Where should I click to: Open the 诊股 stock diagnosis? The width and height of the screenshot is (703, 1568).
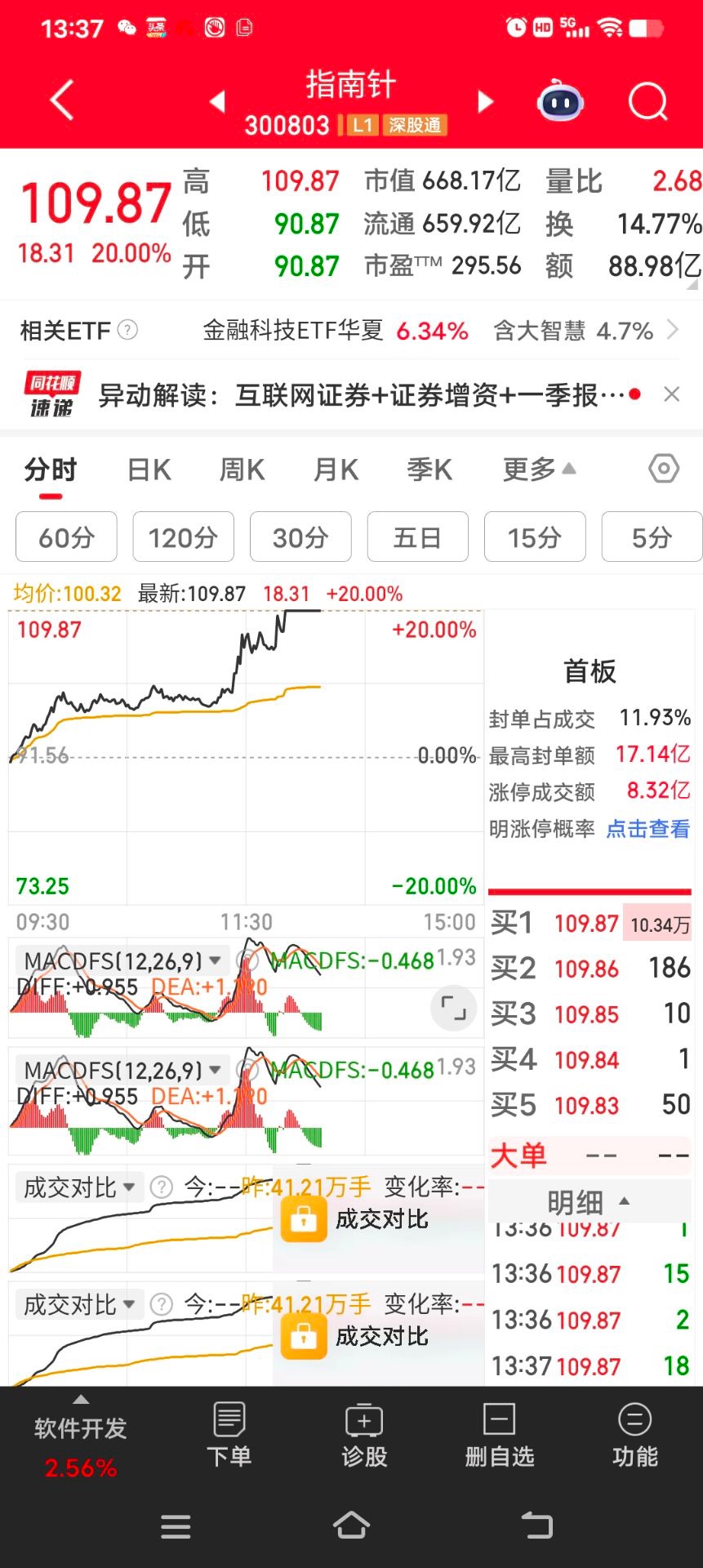(364, 1435)
